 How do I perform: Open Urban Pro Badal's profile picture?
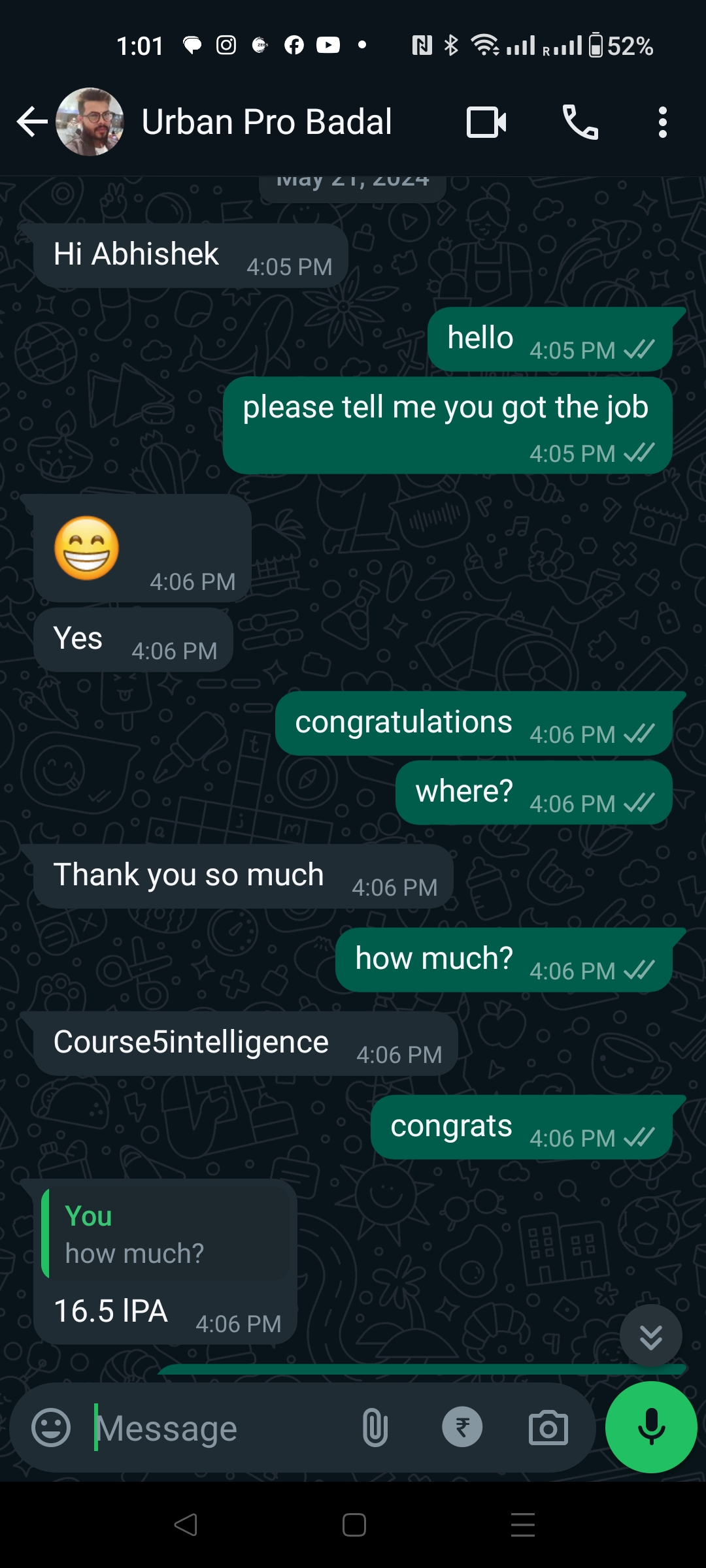(x=90, y=122)
